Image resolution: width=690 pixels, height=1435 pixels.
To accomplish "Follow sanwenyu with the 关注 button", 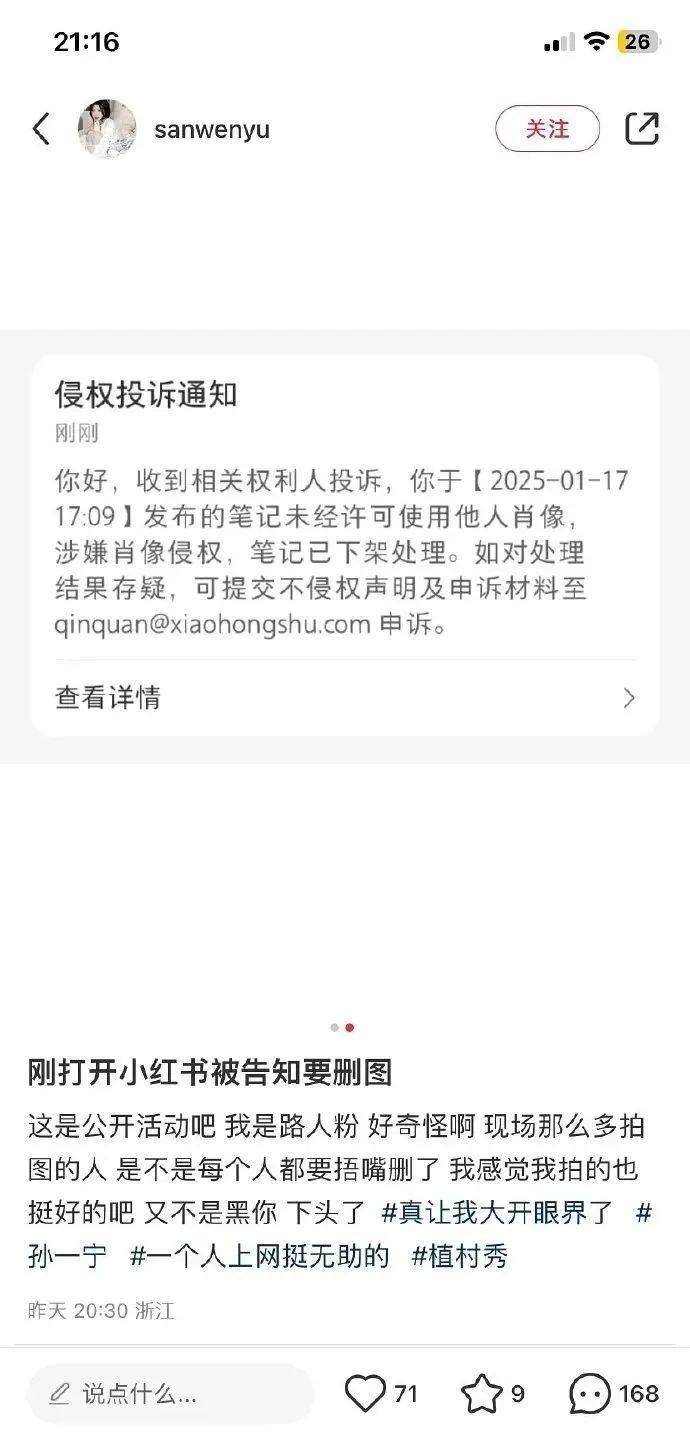I will click(547, 129).
